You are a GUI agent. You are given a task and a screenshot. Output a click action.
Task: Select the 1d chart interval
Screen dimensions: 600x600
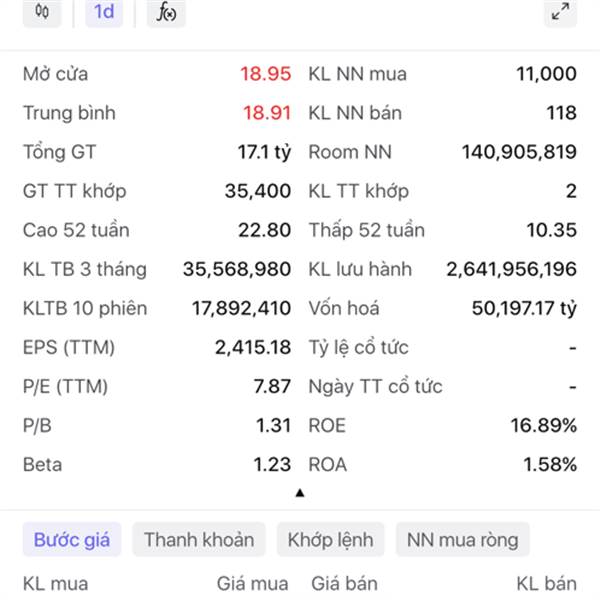click(x=104, y=12)
